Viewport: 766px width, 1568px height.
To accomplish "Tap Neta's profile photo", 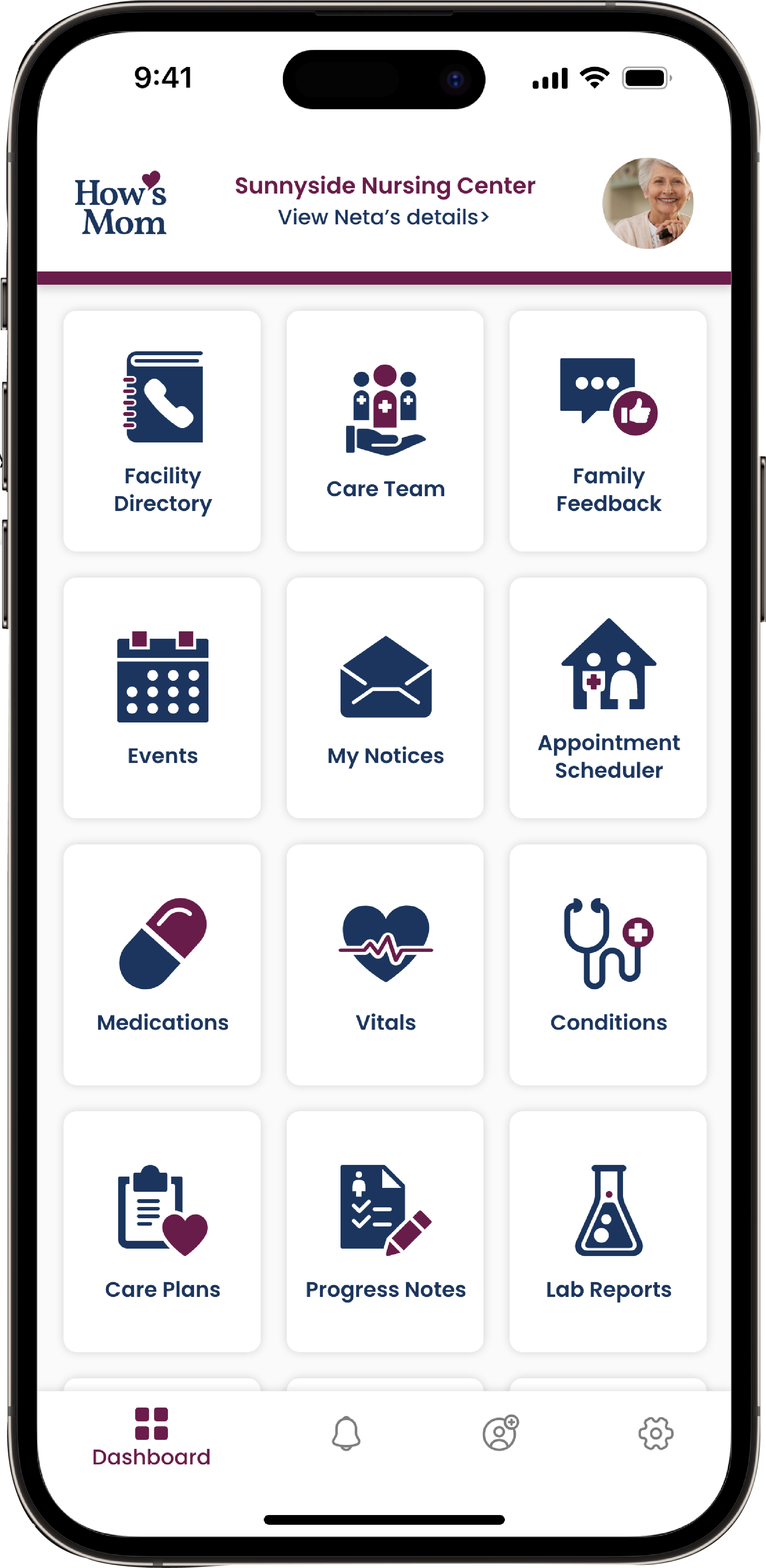I will pyautogui.click(x=647, y=203).
